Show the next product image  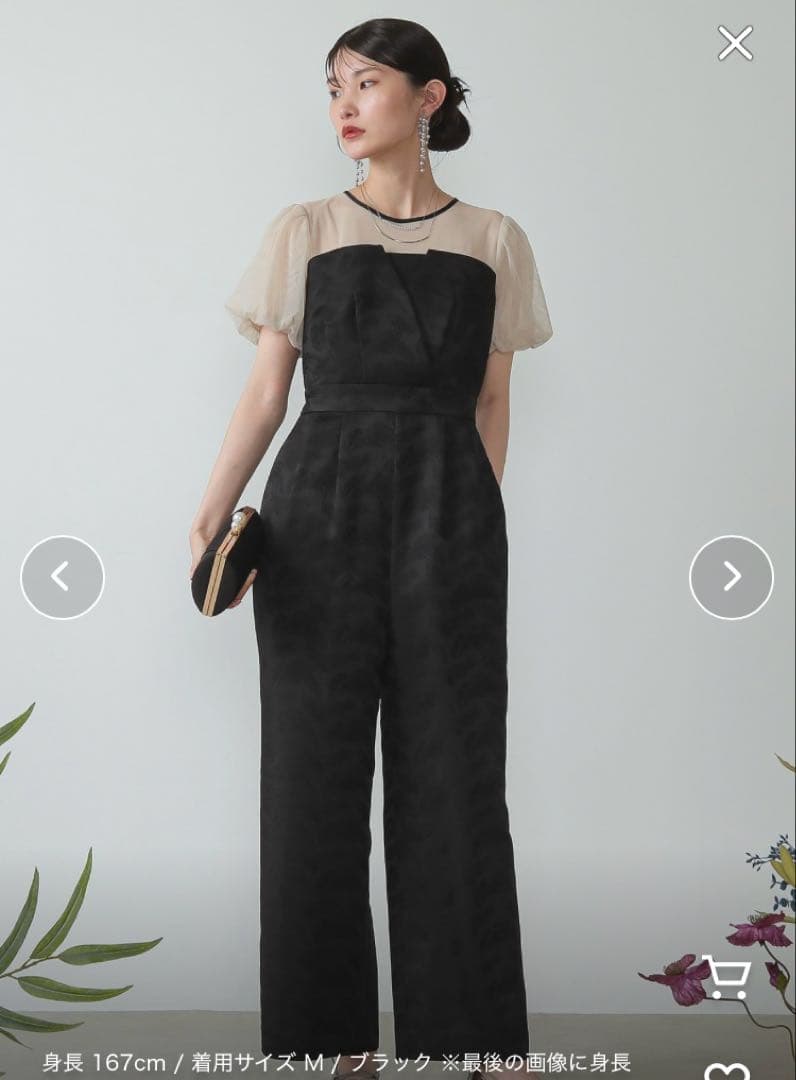coord(731,577)
